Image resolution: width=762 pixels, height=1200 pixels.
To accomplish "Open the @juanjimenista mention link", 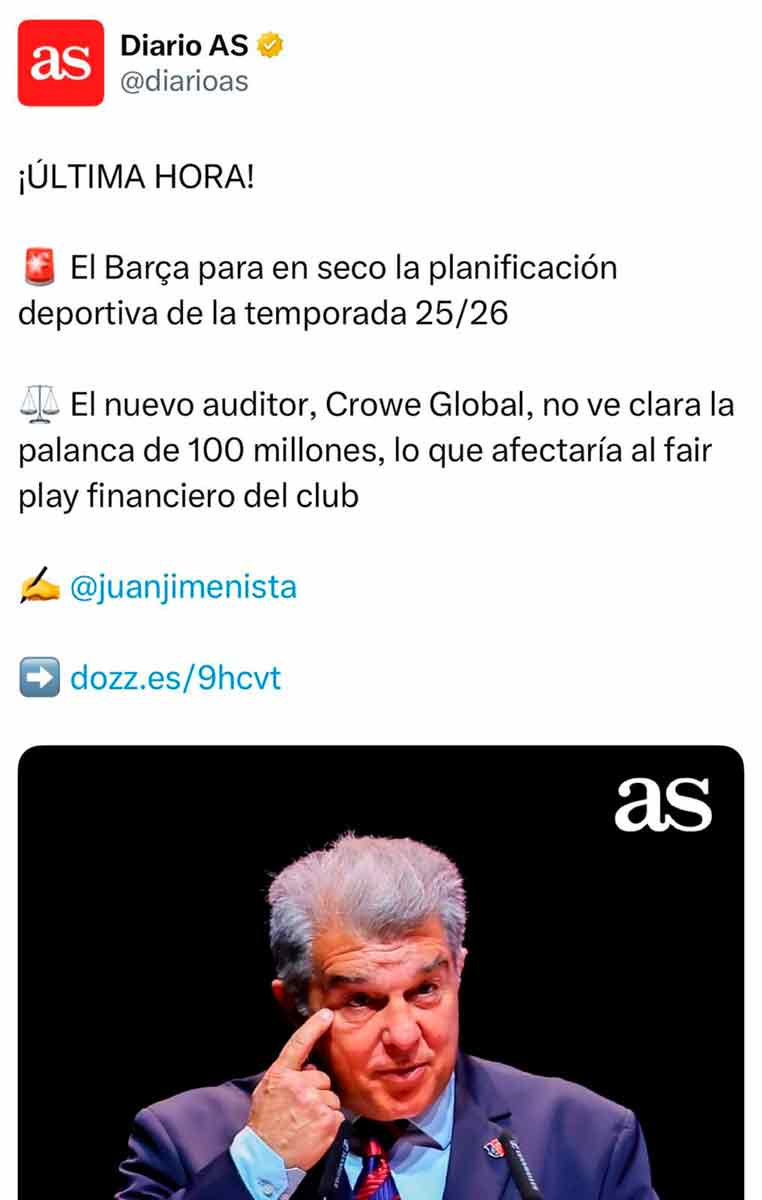I will click(183, 586).
